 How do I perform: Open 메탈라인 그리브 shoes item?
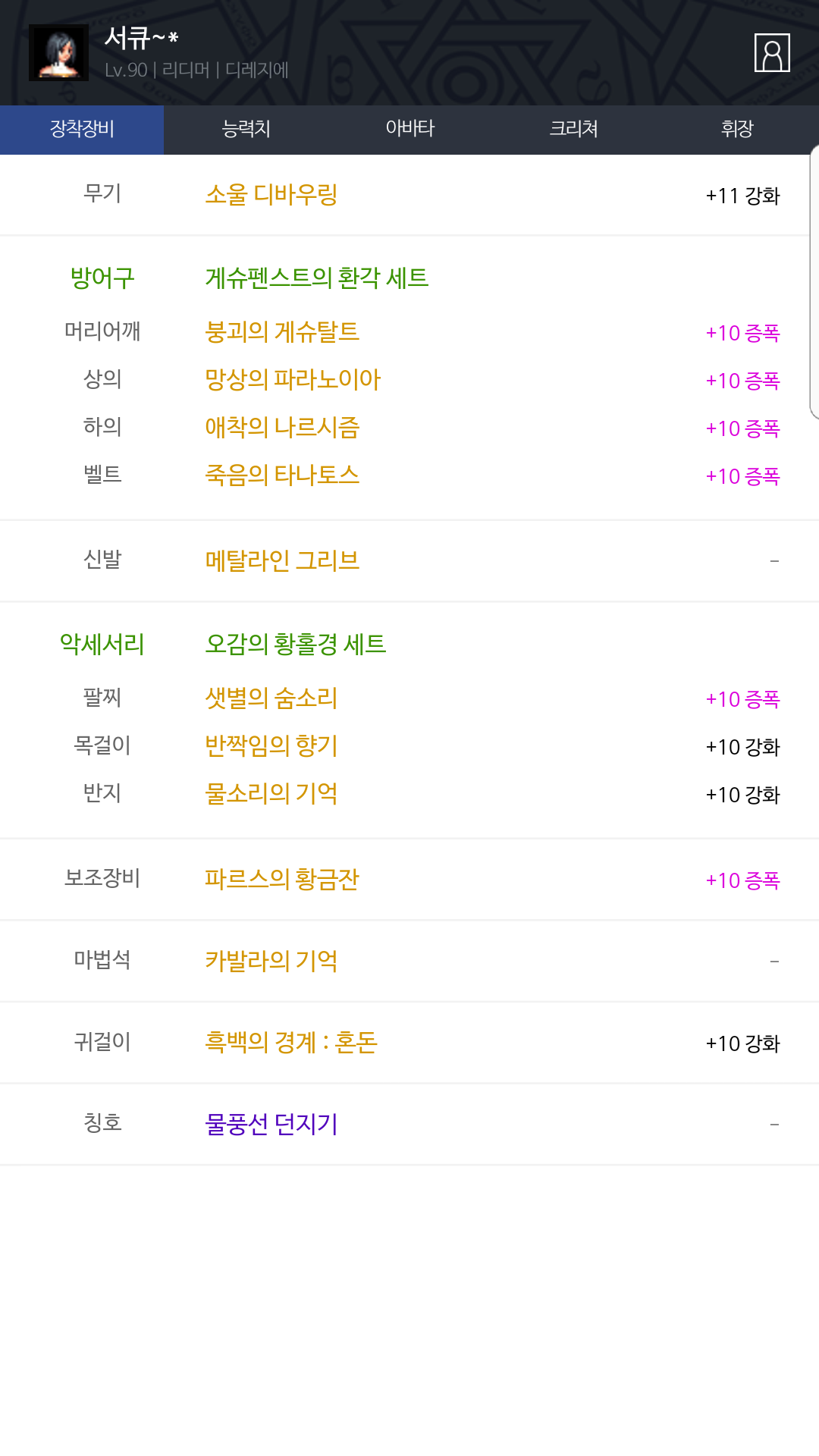click(282, 561)
